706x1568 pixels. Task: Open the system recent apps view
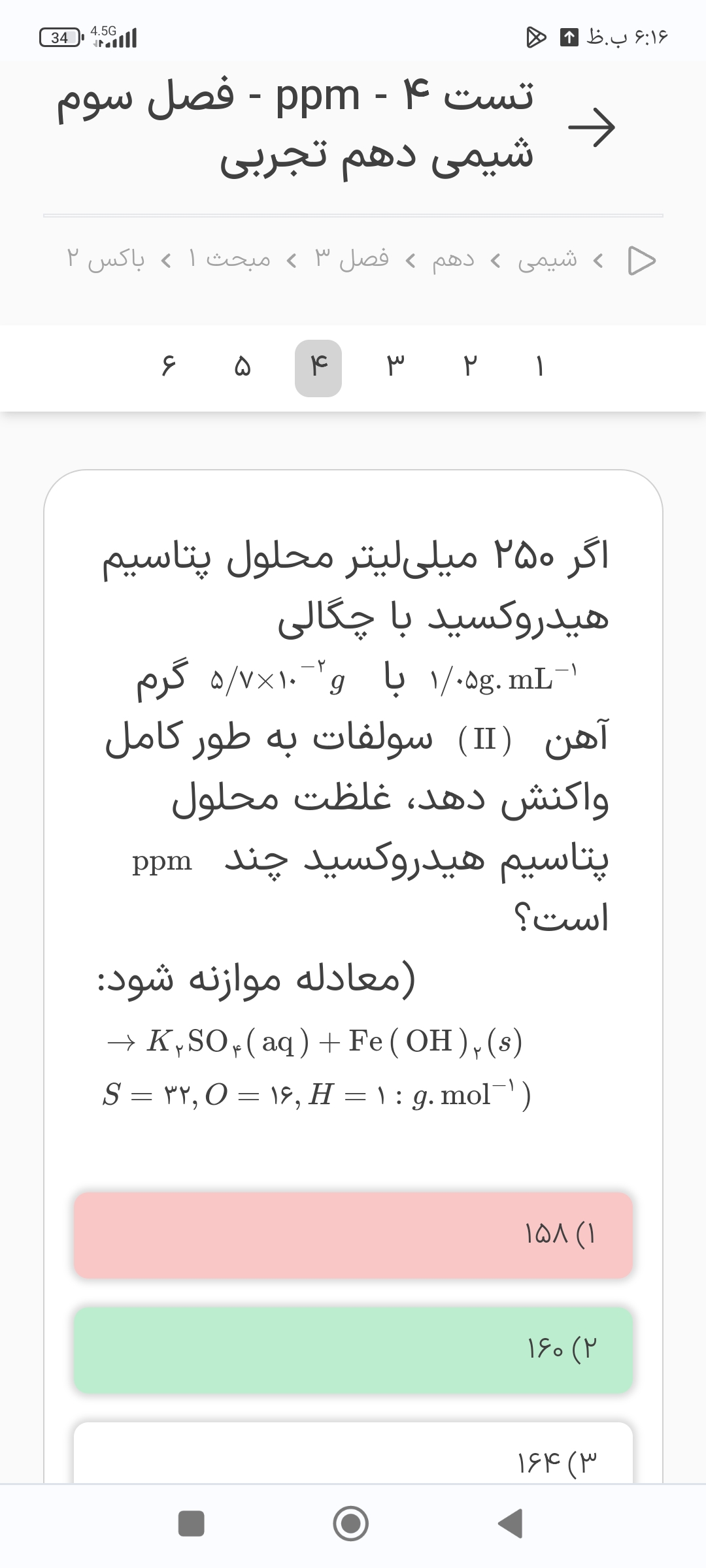(192, 1524)
